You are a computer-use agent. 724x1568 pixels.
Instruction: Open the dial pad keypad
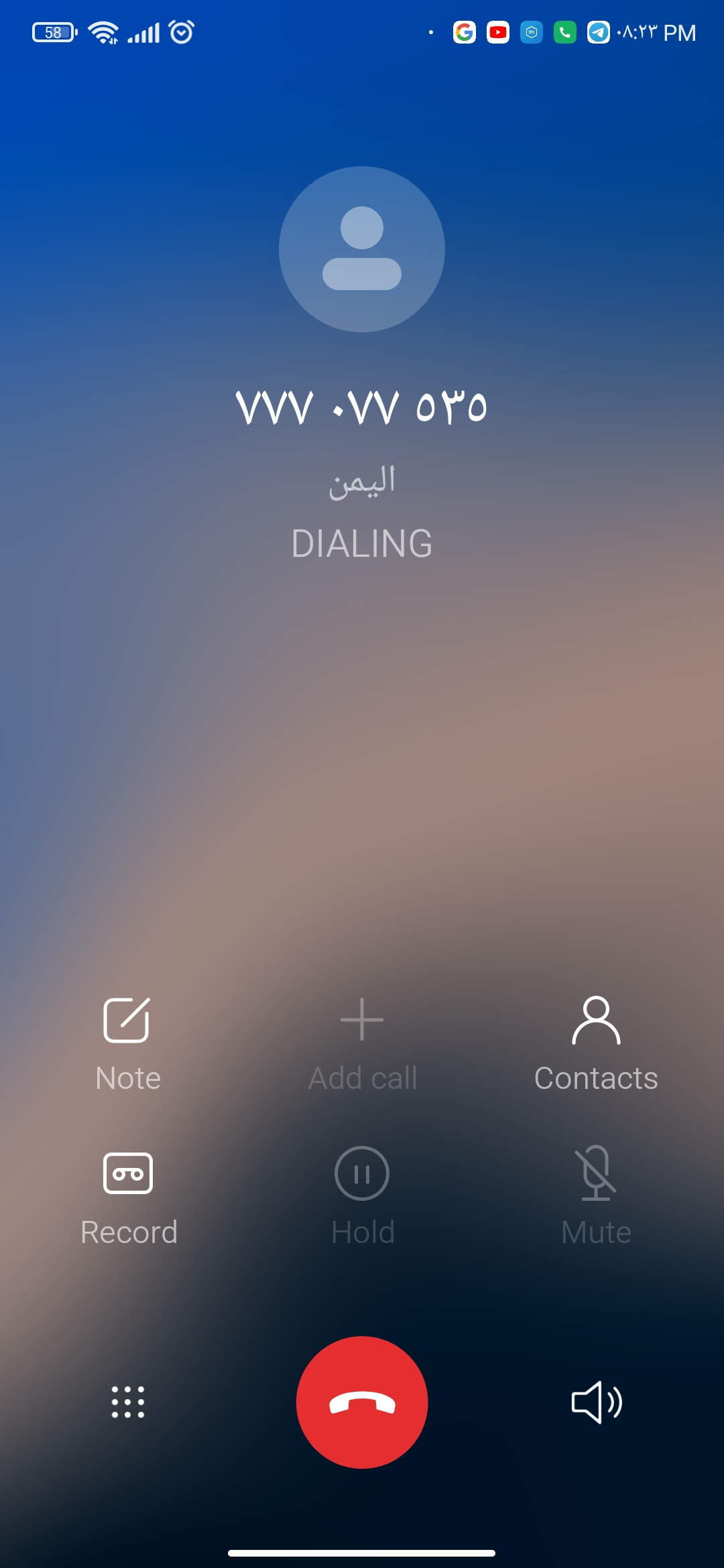pyautogui.click(x=127, y=1402)
